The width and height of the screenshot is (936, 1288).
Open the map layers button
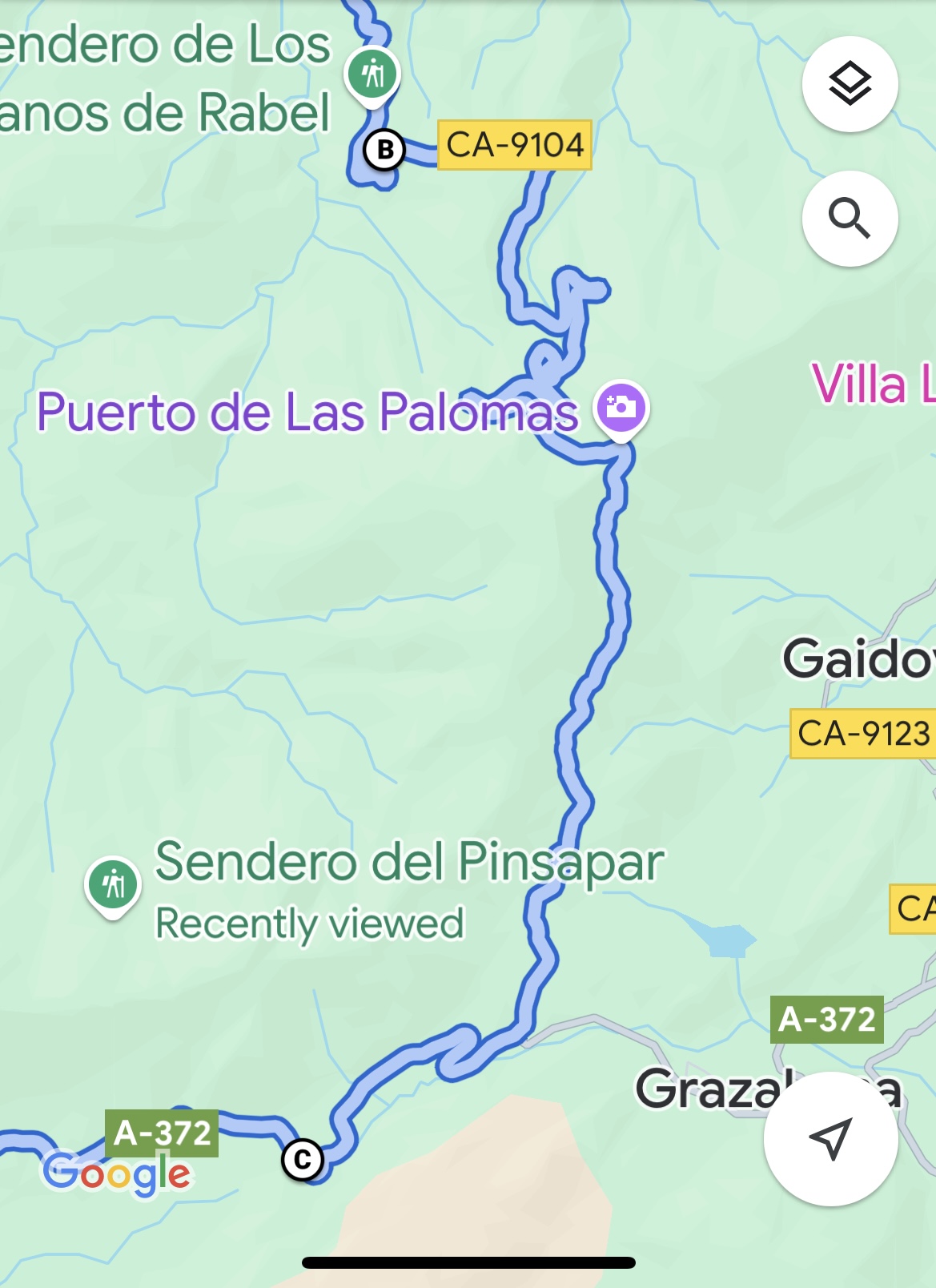click(x=850, y=84)
